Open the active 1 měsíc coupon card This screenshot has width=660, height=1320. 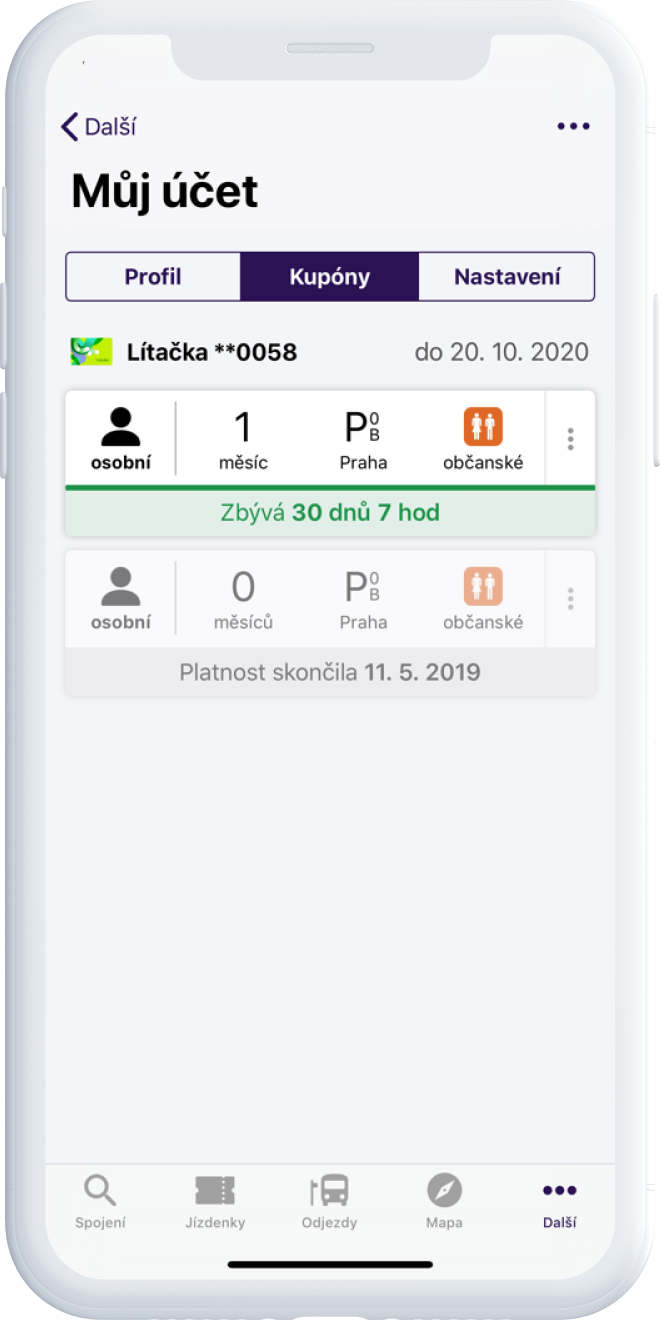pyautogui.click(x=305, y=440)
